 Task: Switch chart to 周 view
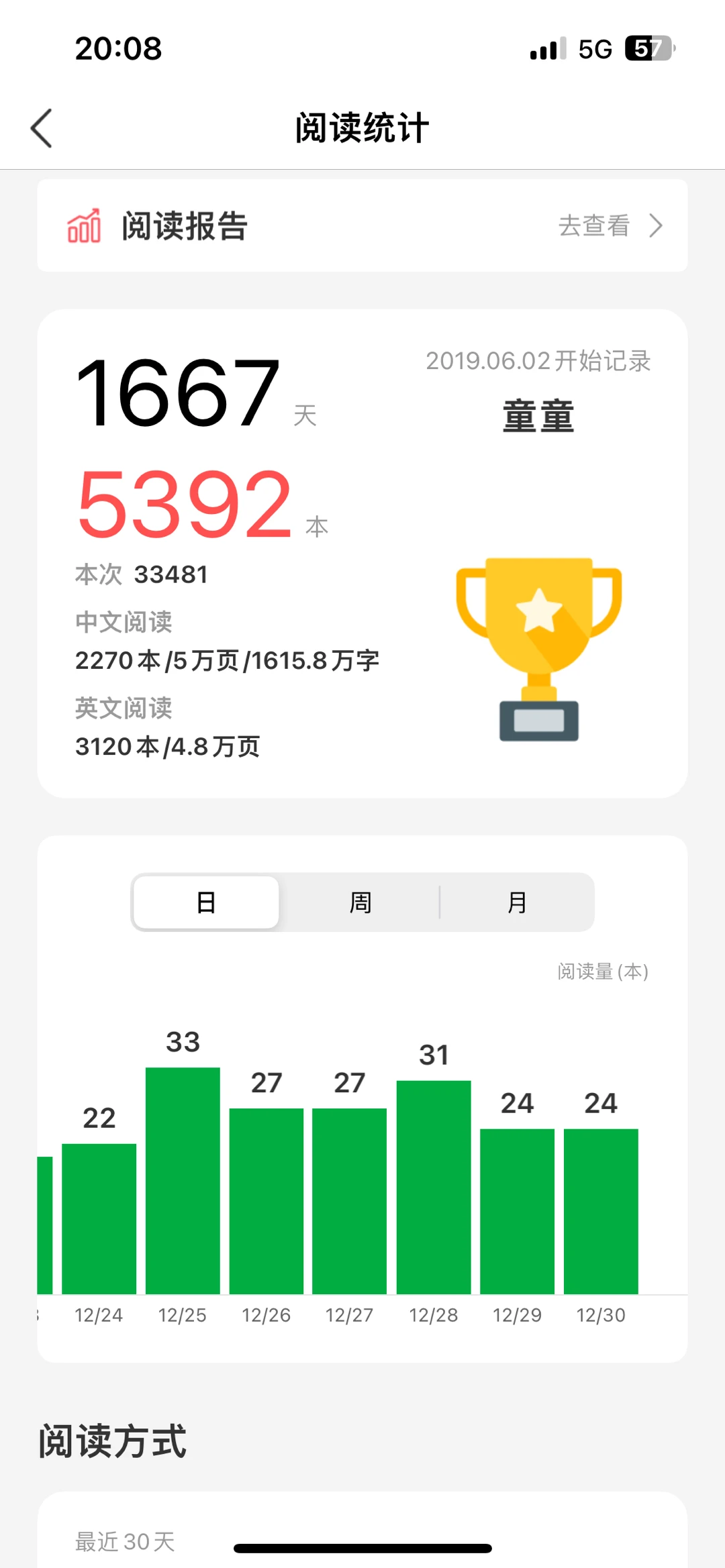pyautogui.click(x=360, y=902)
